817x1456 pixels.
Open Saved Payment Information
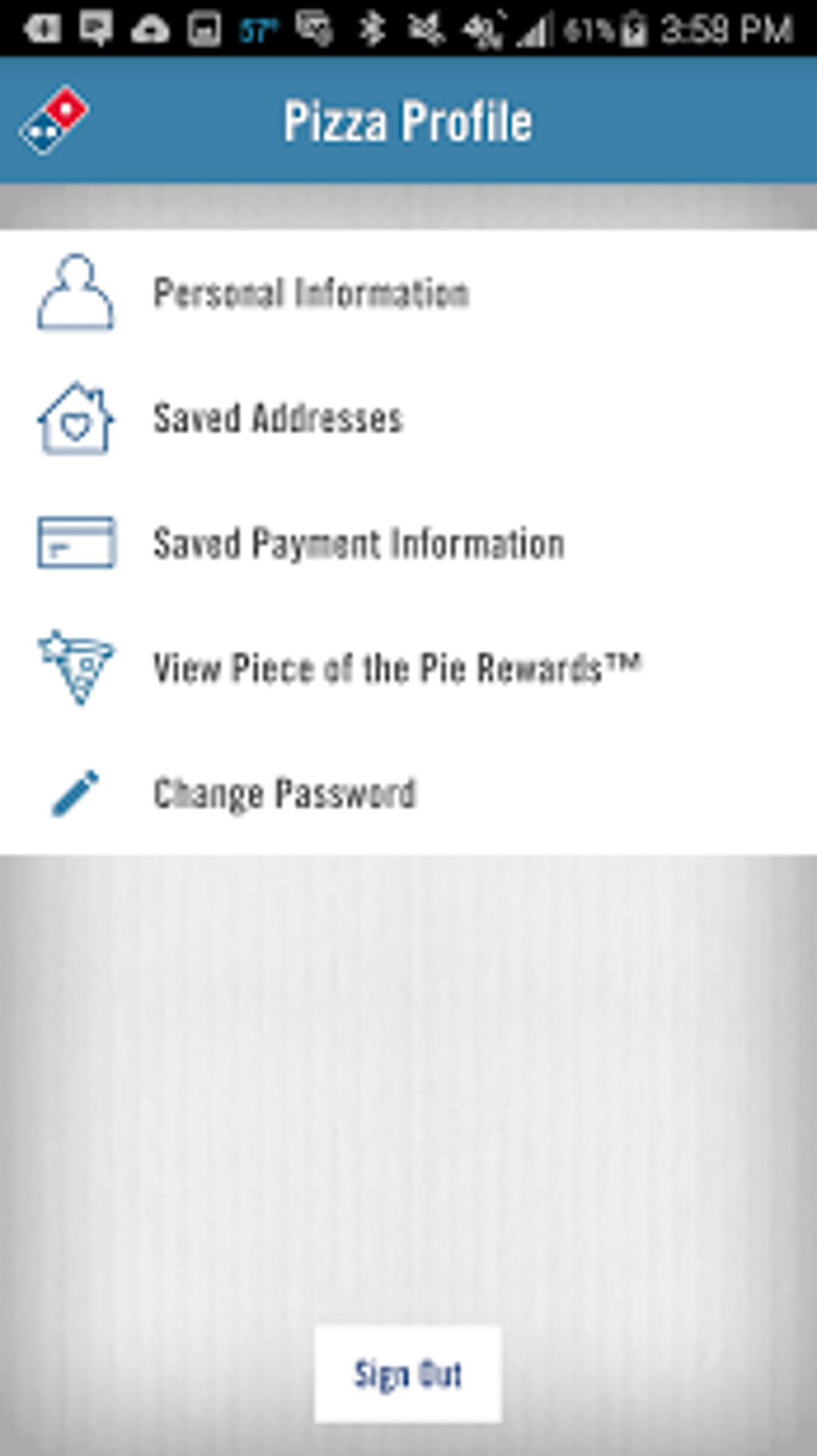[x=358, y=543]
